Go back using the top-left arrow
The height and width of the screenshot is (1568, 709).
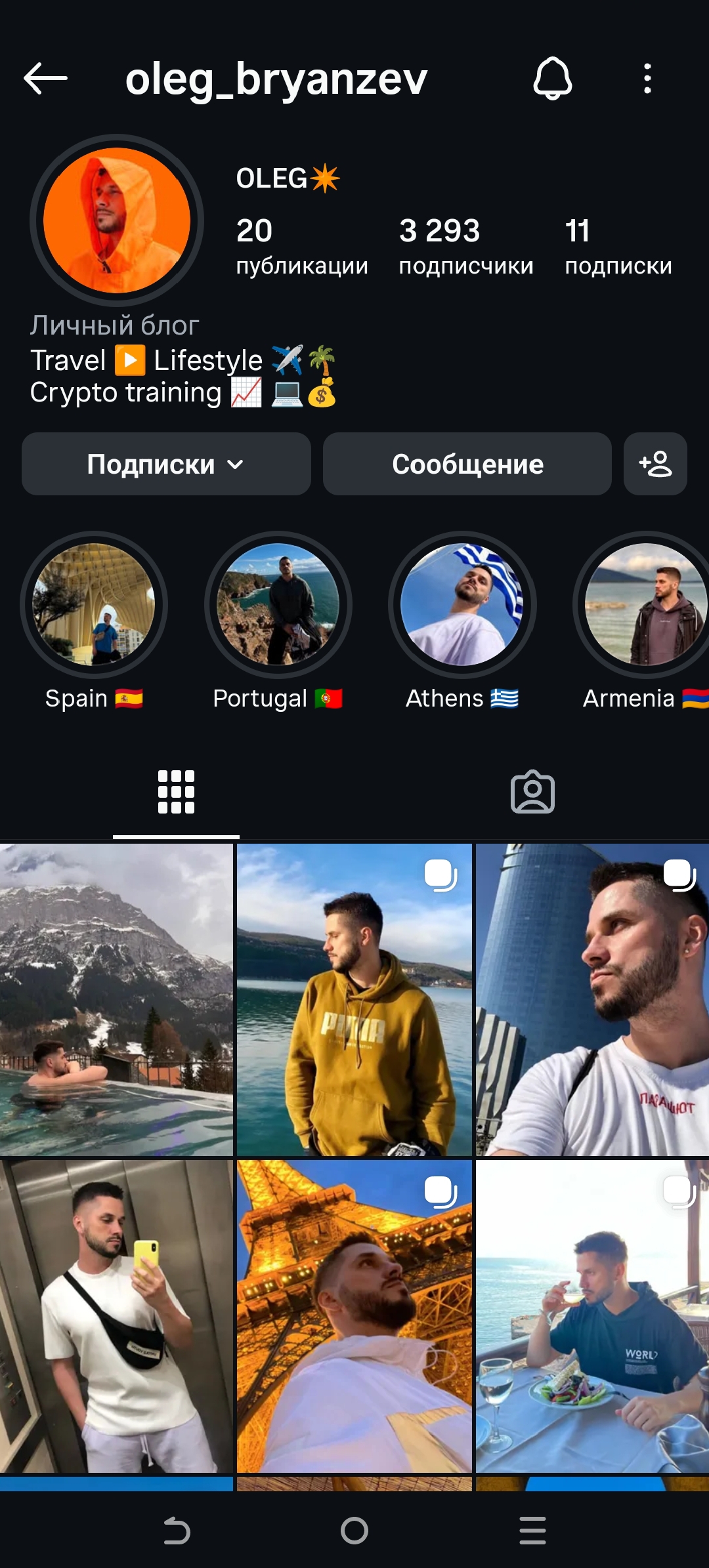click(x=45, y=79)
